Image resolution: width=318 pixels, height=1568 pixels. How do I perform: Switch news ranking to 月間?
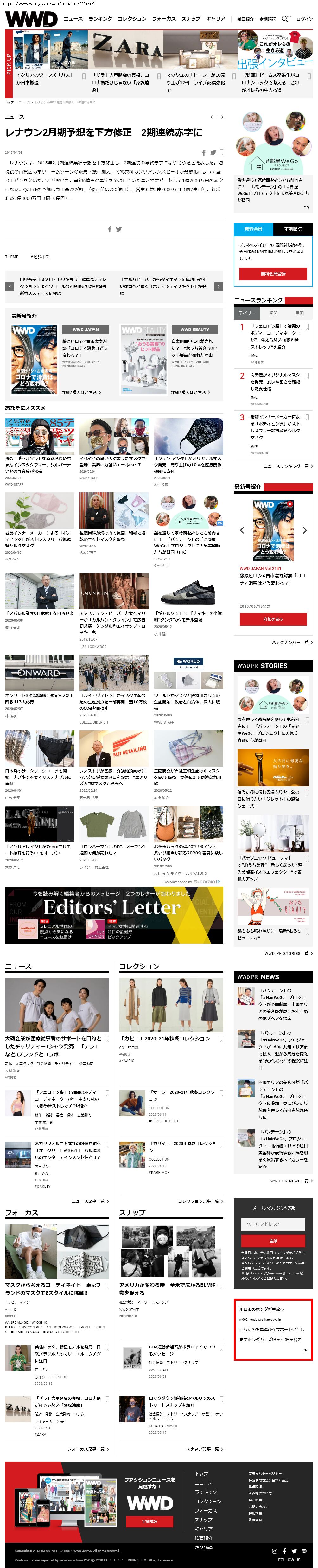299,313
